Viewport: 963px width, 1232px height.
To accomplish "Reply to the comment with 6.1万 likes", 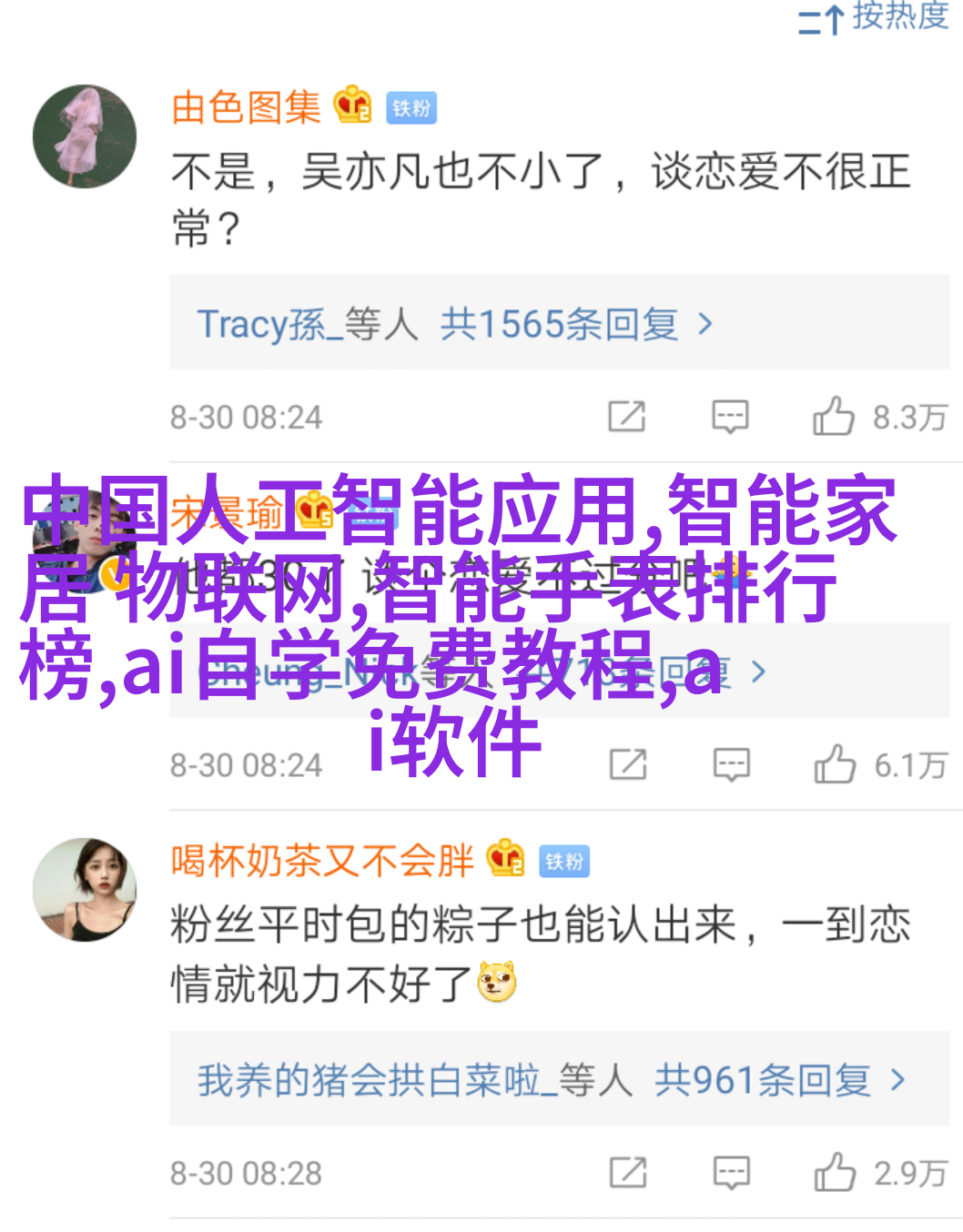I will [x=732, y=764].
